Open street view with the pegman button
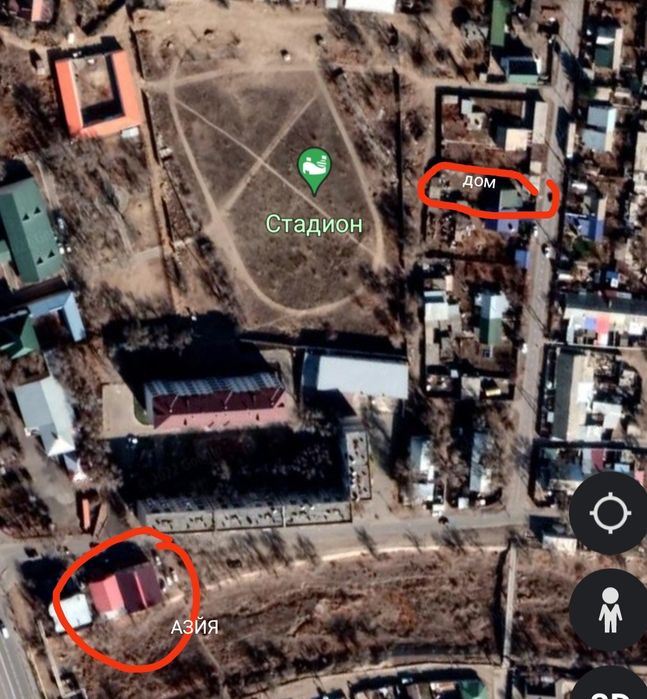 (x=609, y=610)
